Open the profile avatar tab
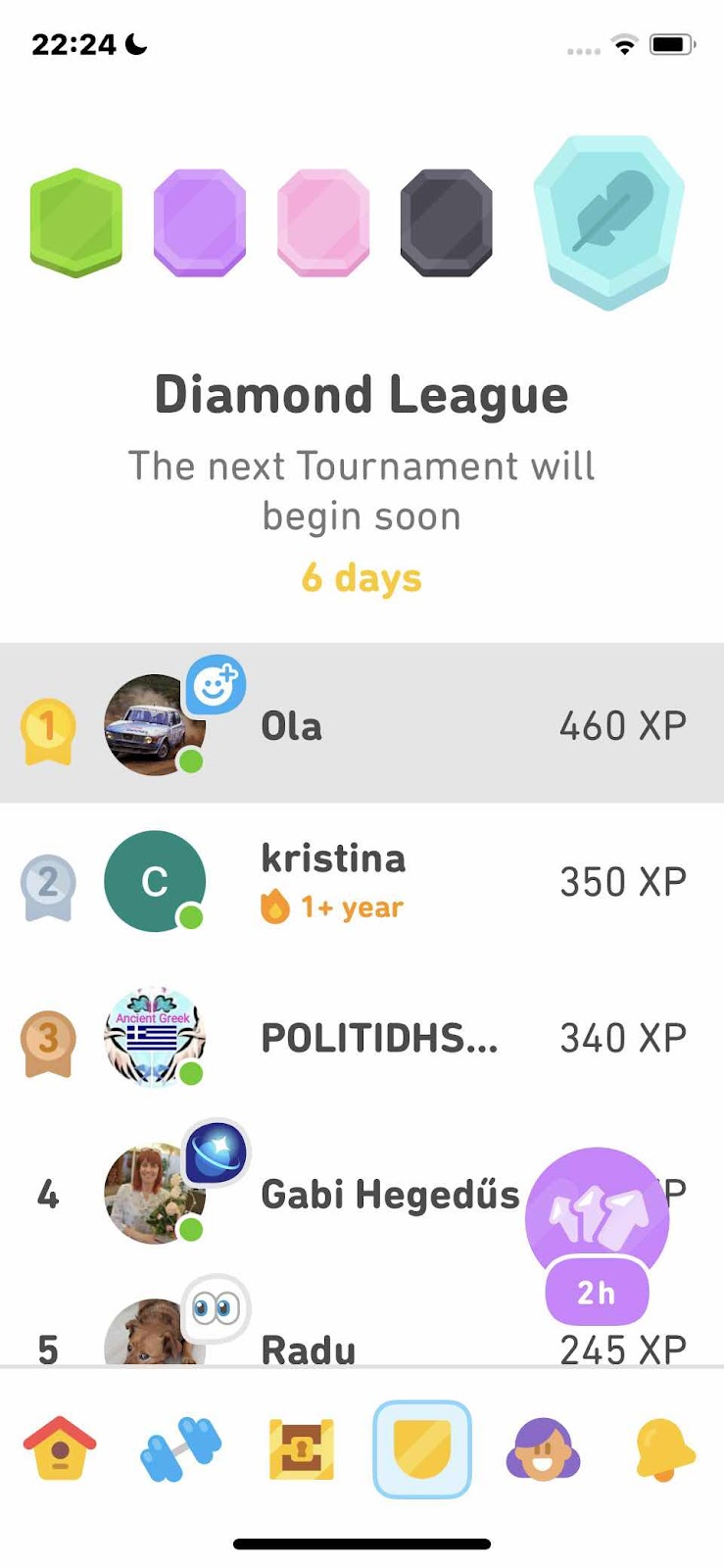This screenshot has height=1568, width=724. [543, 1448]
